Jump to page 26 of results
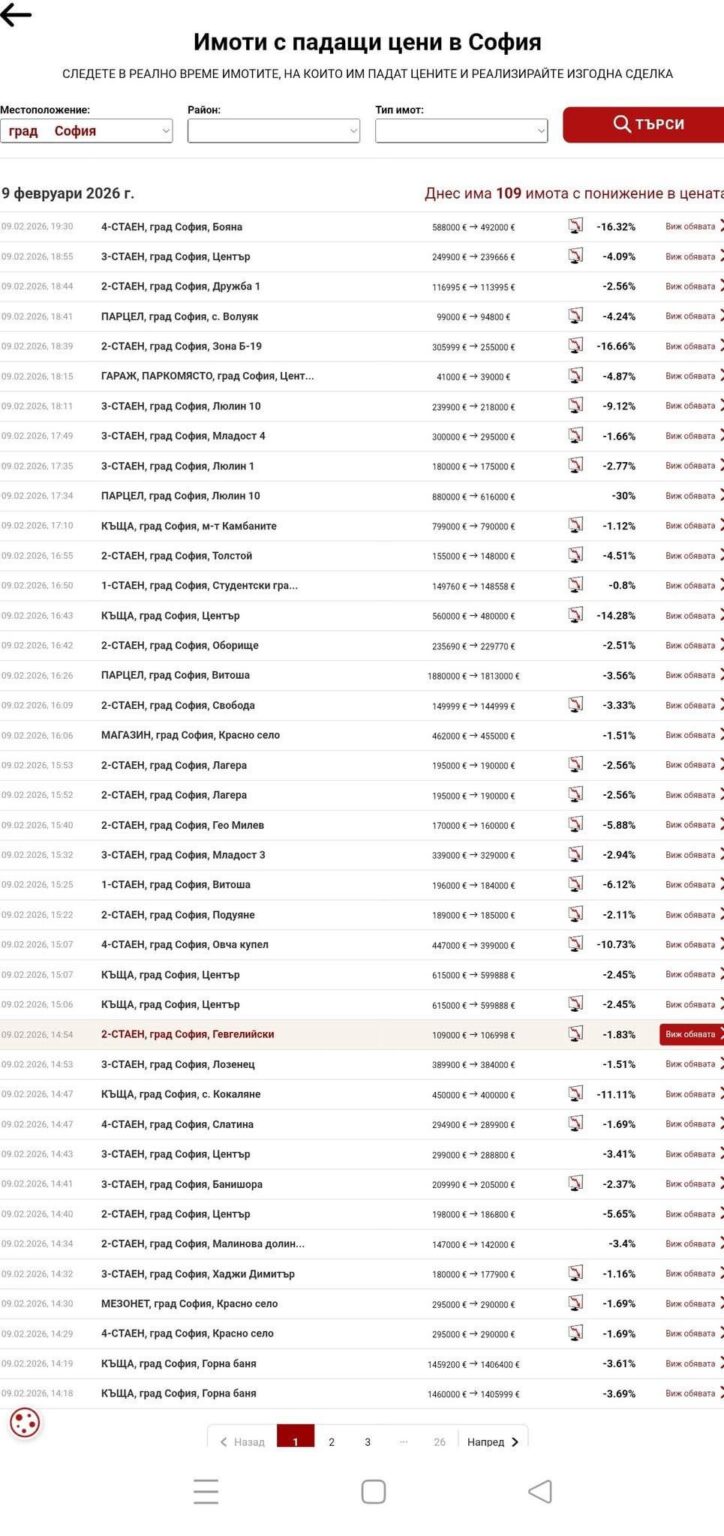Screen dimensions: 724x1536 439,1442
